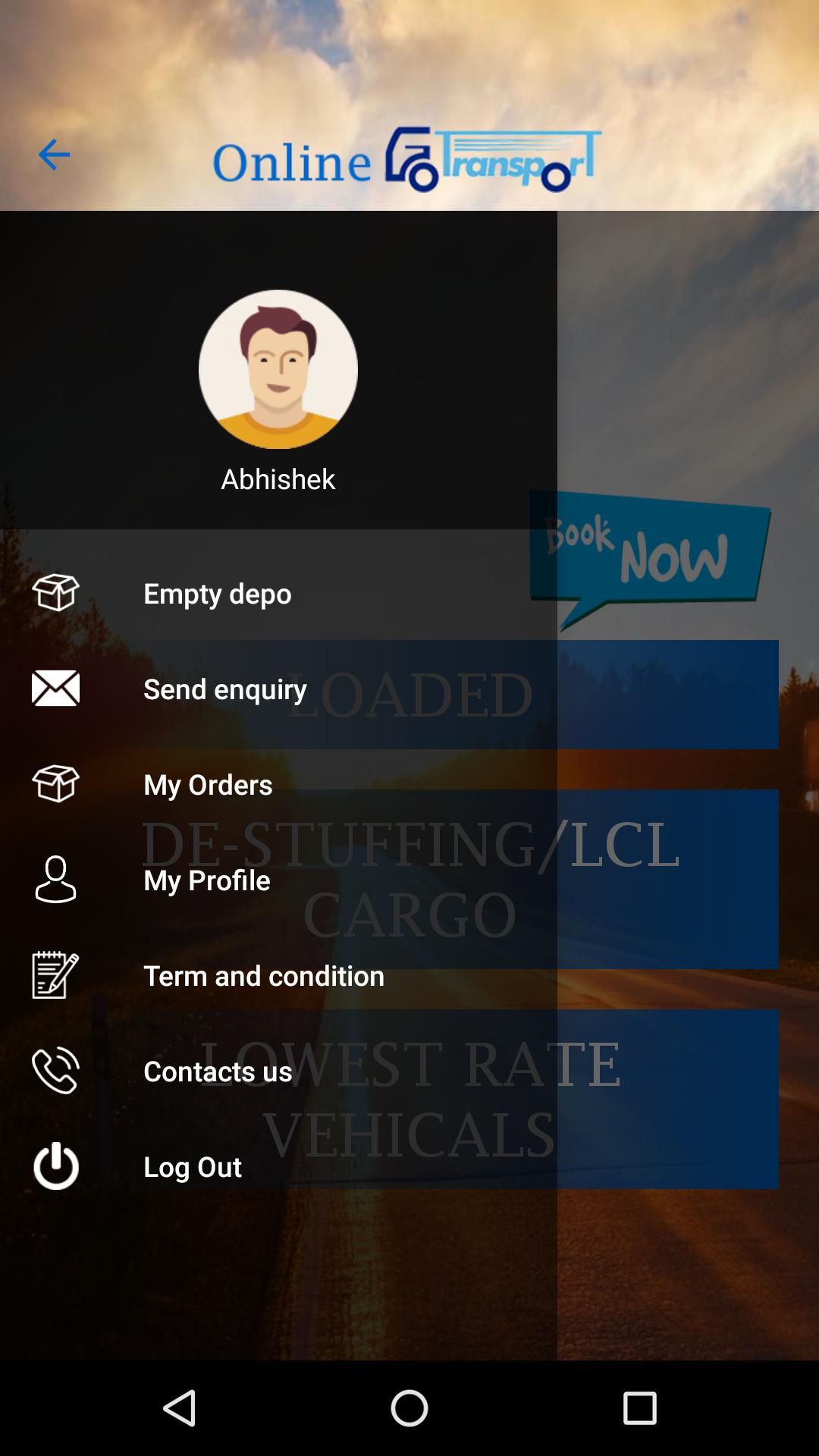This screenshot has height=1456, width=819.
Task: Log Out of the account
Action: (193, 1166)
